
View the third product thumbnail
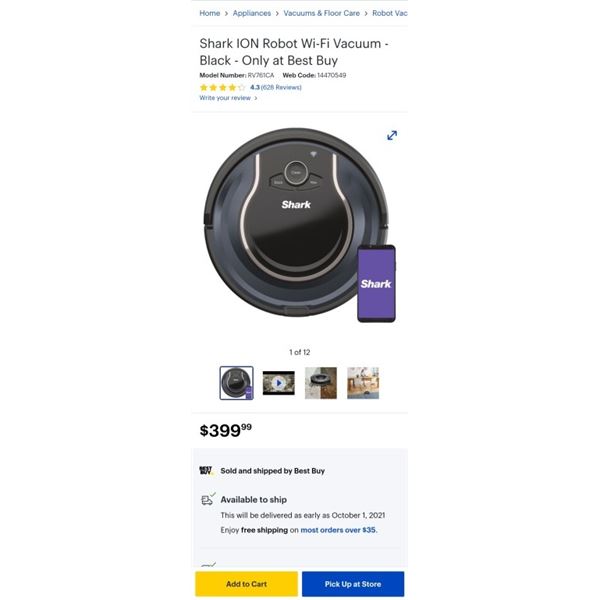(321, 383)
